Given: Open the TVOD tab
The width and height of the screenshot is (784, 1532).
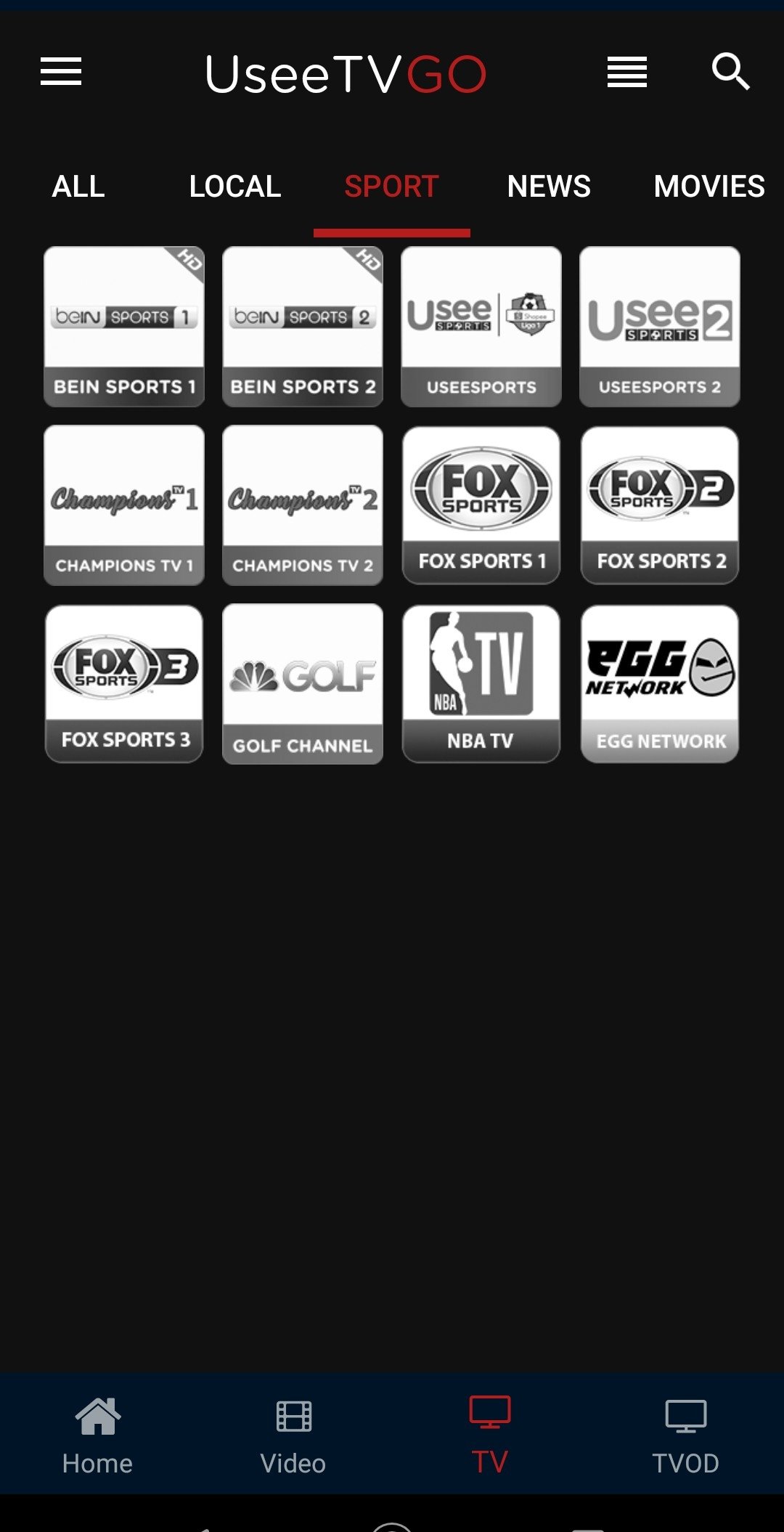Looking at the screenshot, I should pos(686,1435).
